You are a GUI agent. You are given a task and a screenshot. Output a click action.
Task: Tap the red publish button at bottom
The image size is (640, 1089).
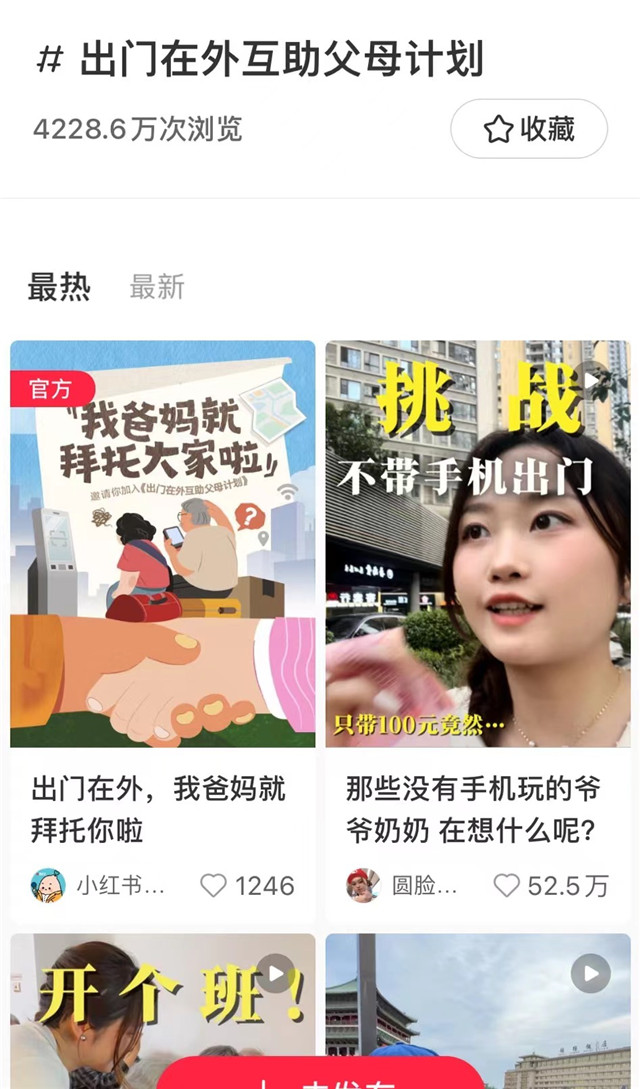click(x=321, y=1074)
